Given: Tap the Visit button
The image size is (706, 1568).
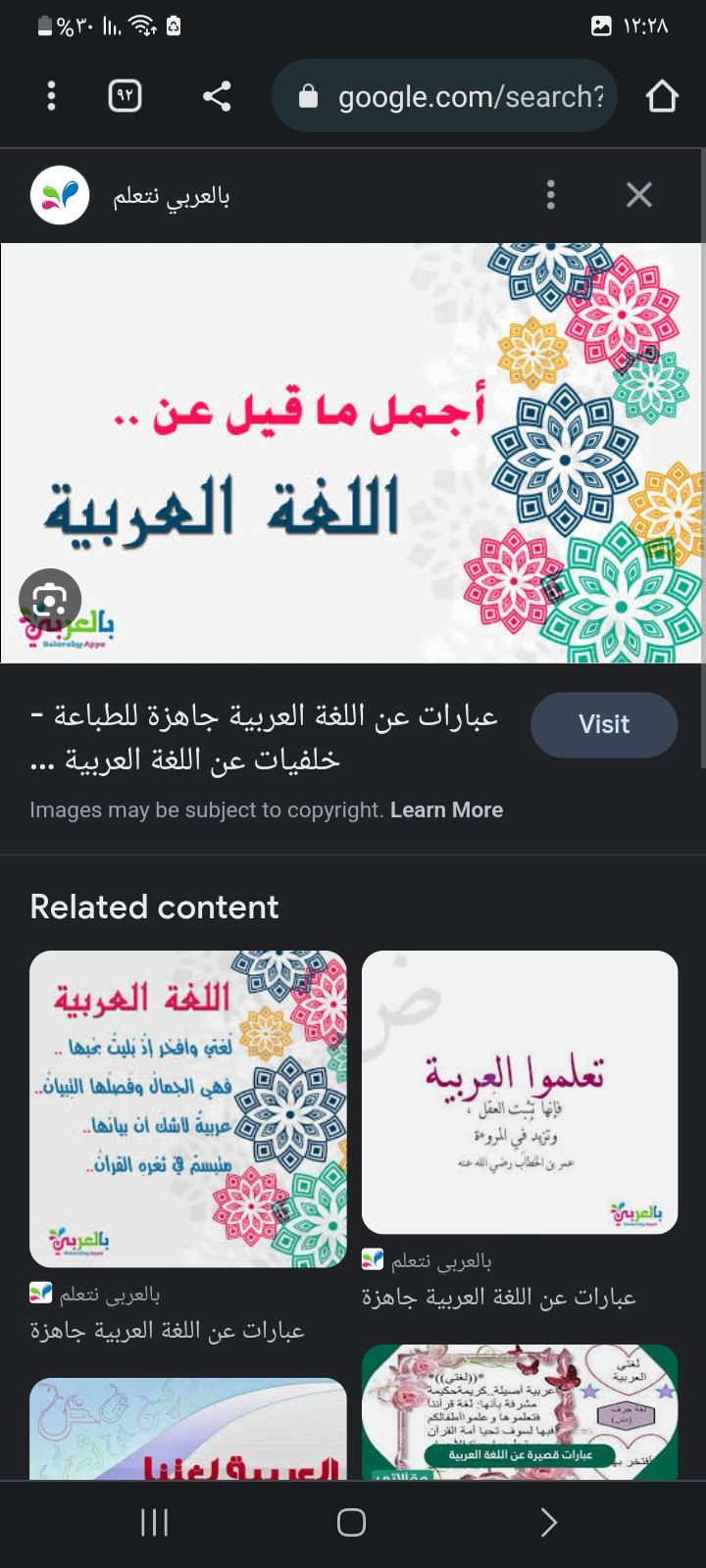Looking at the screenshot, I should pos(604,725).
